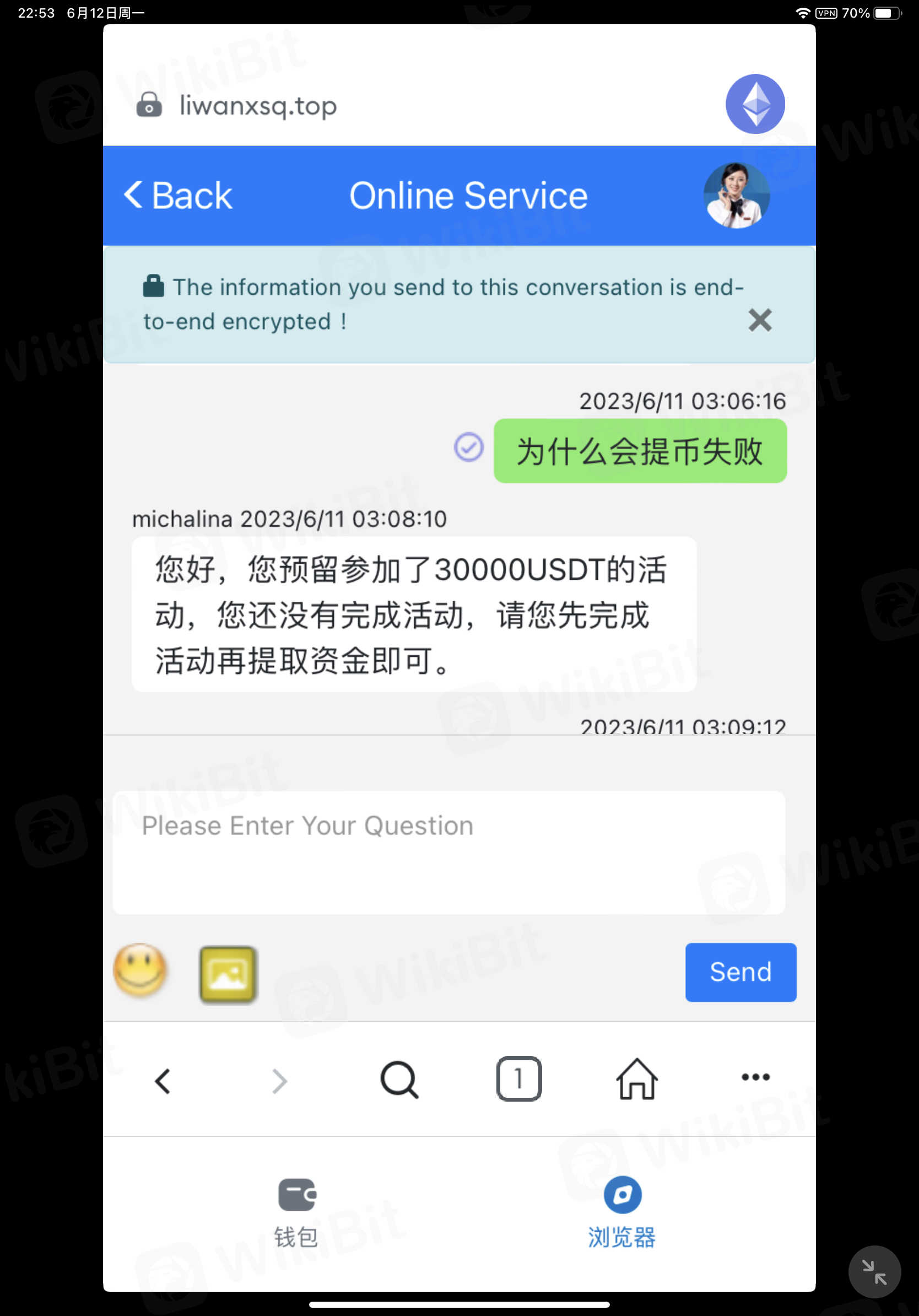
Task: Switch to the 钱包 tab
Action: click(296, 1212)
